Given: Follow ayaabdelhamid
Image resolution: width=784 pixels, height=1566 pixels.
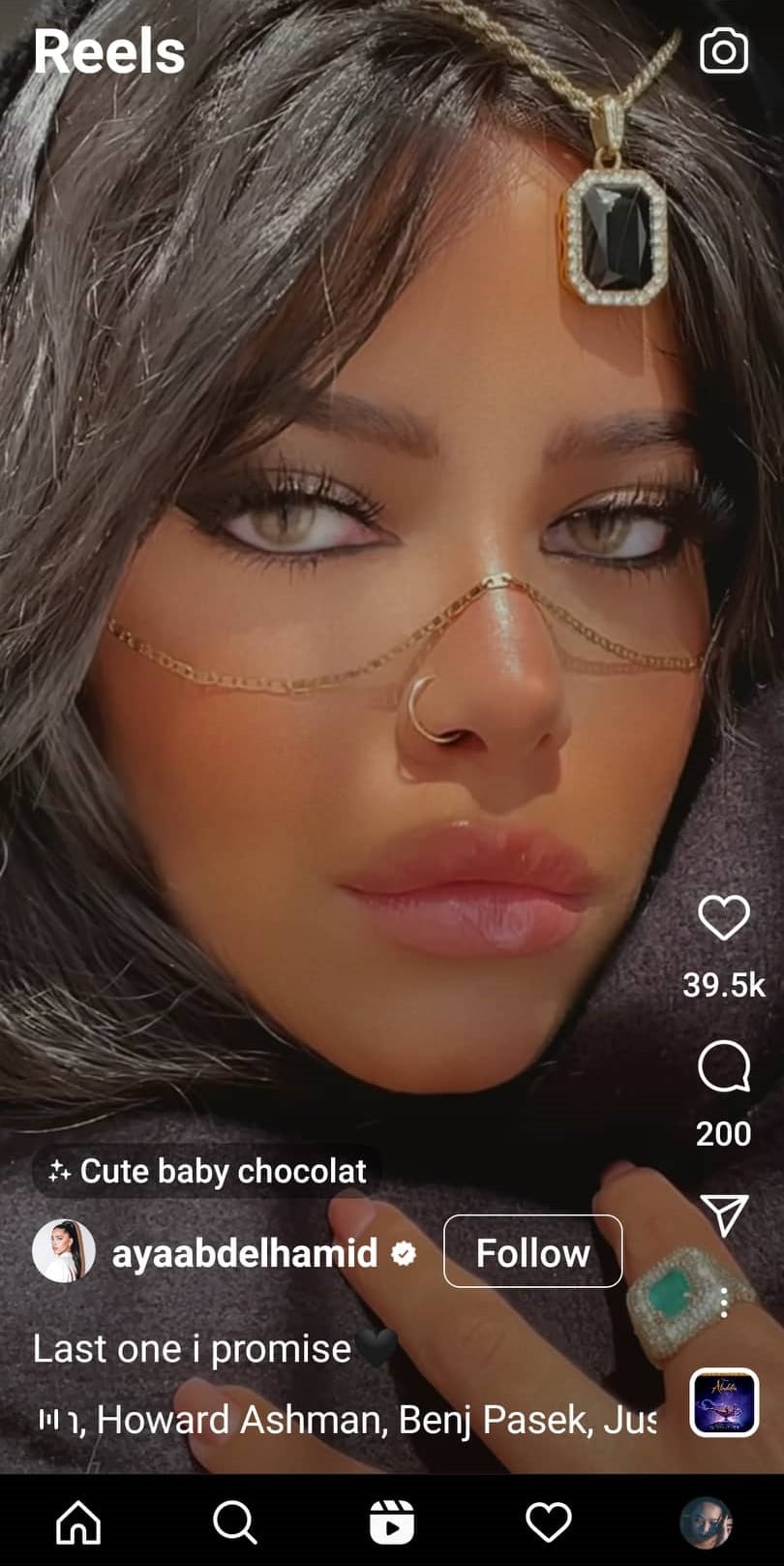Looking at the screenshot, I should pos(532,1252).
